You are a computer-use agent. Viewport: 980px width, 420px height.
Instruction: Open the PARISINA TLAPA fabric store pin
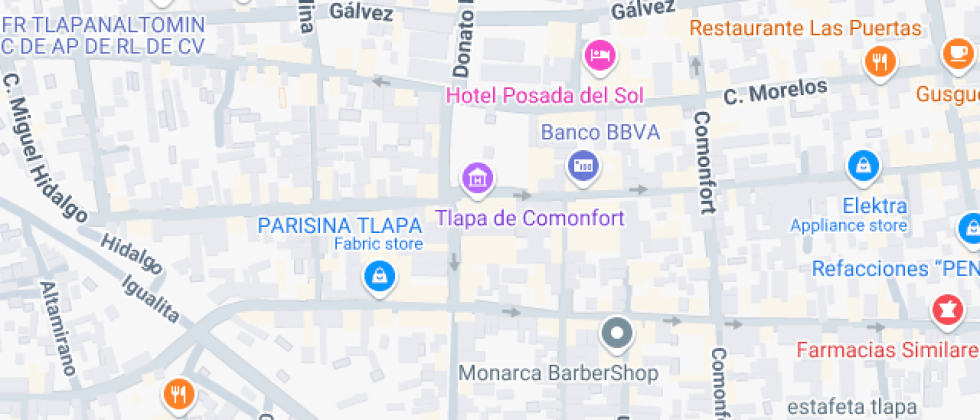coord(379,275)
